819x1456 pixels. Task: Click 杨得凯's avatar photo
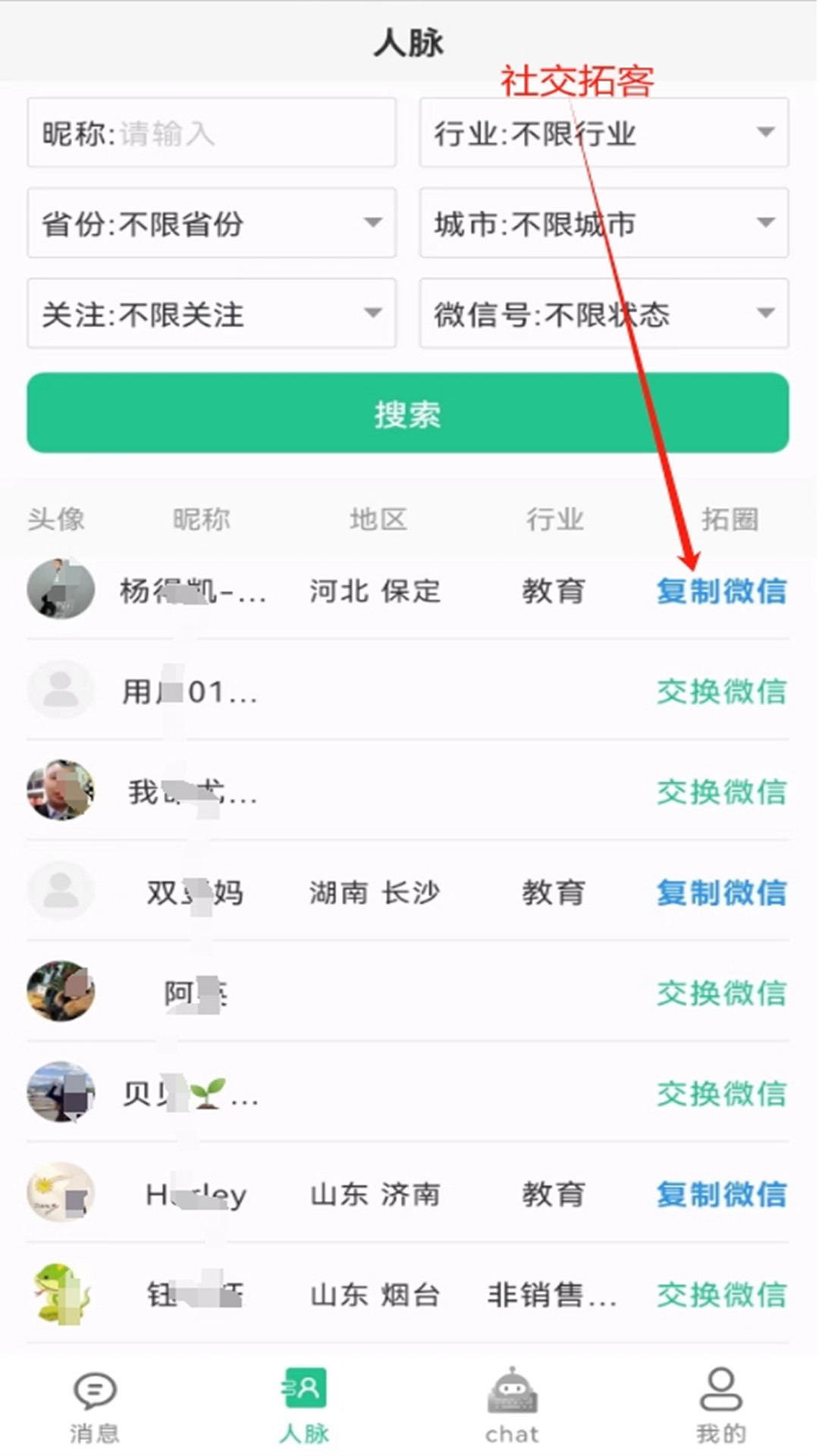click(x=61, y=590)
